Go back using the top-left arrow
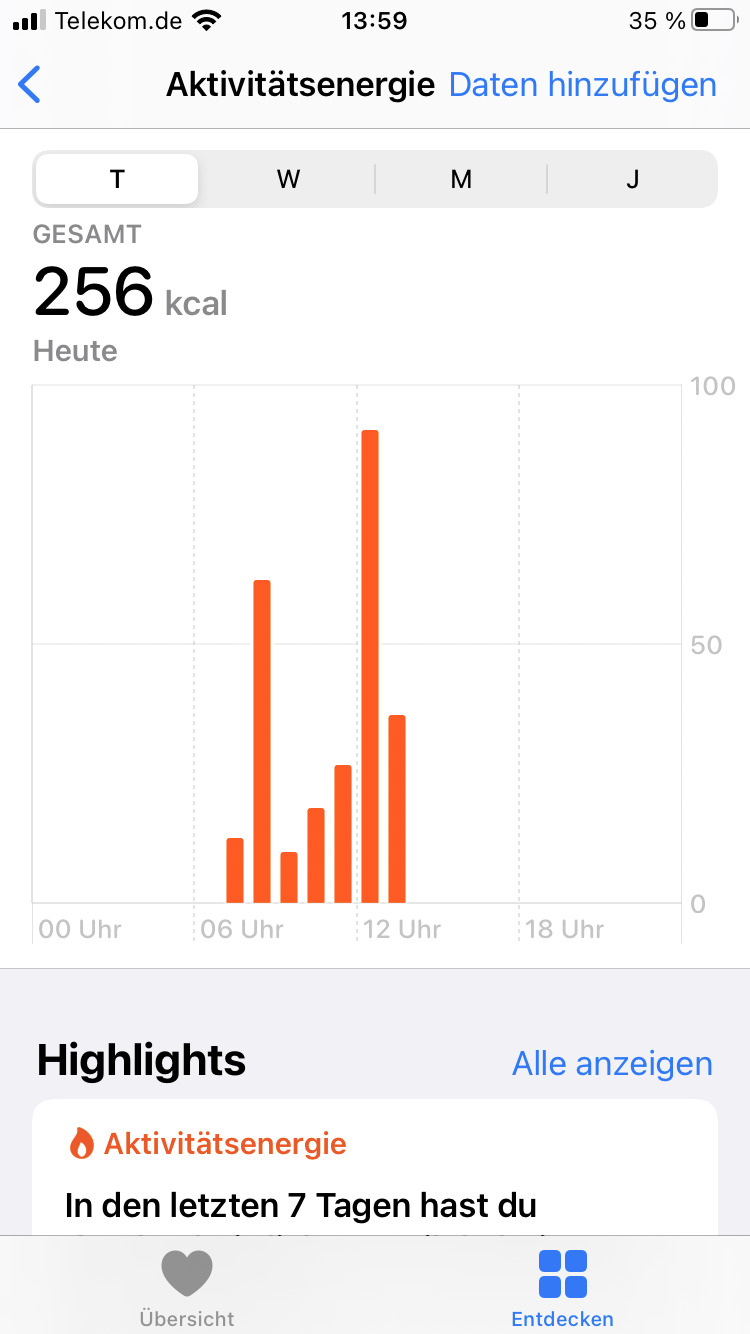 [30, 85]
